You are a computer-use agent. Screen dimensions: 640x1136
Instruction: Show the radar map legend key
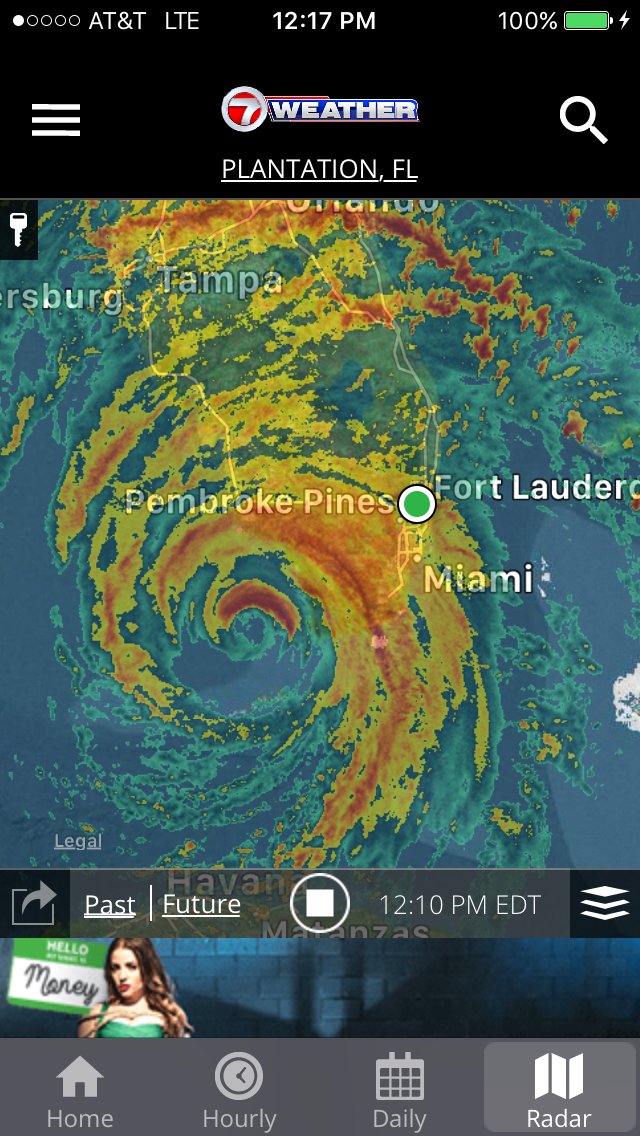click(x=18, y=230)
